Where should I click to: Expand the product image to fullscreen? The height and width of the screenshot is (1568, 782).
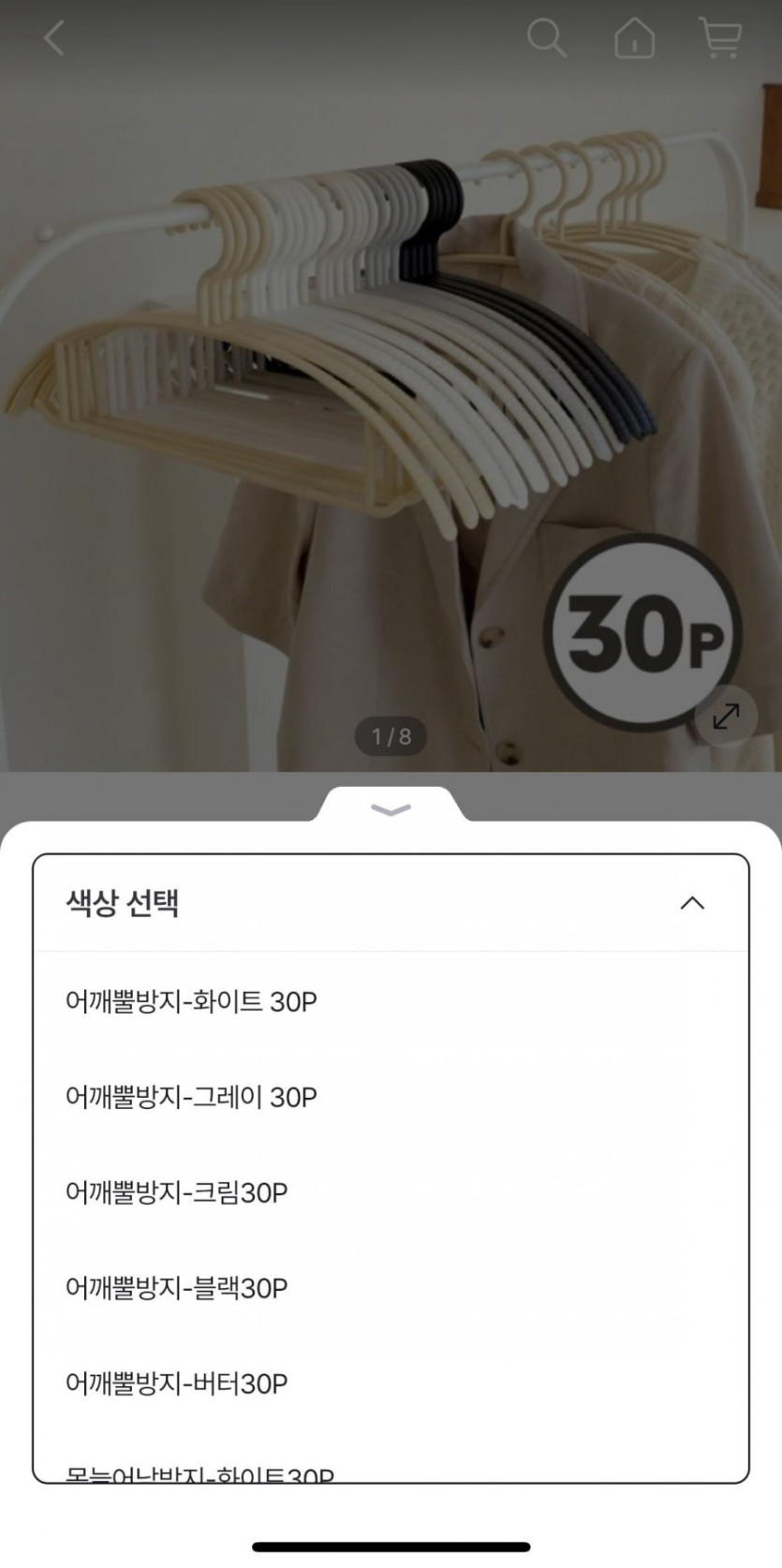(726, 717)
